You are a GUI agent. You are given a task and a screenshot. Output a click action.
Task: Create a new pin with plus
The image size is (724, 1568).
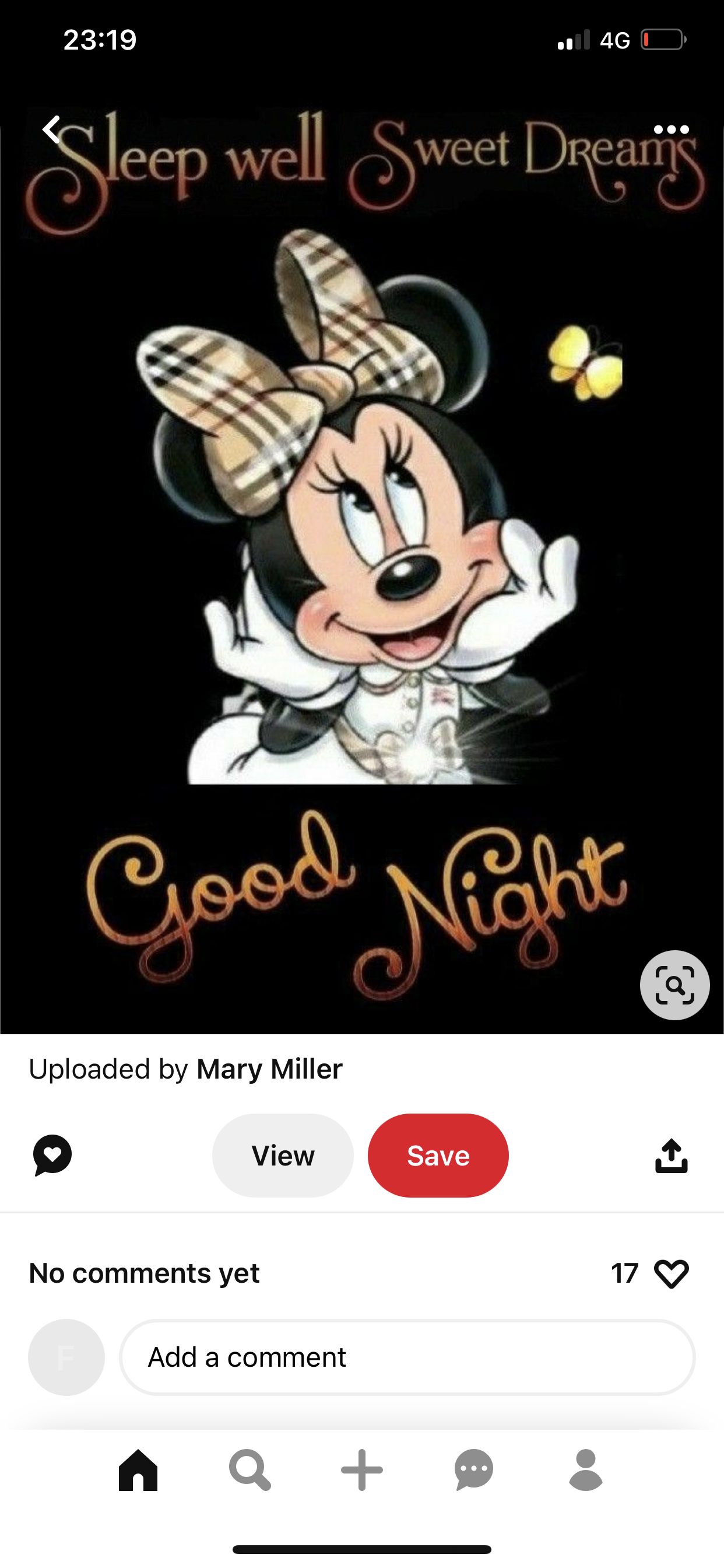pyautogui.click(x=362, y=1470)
